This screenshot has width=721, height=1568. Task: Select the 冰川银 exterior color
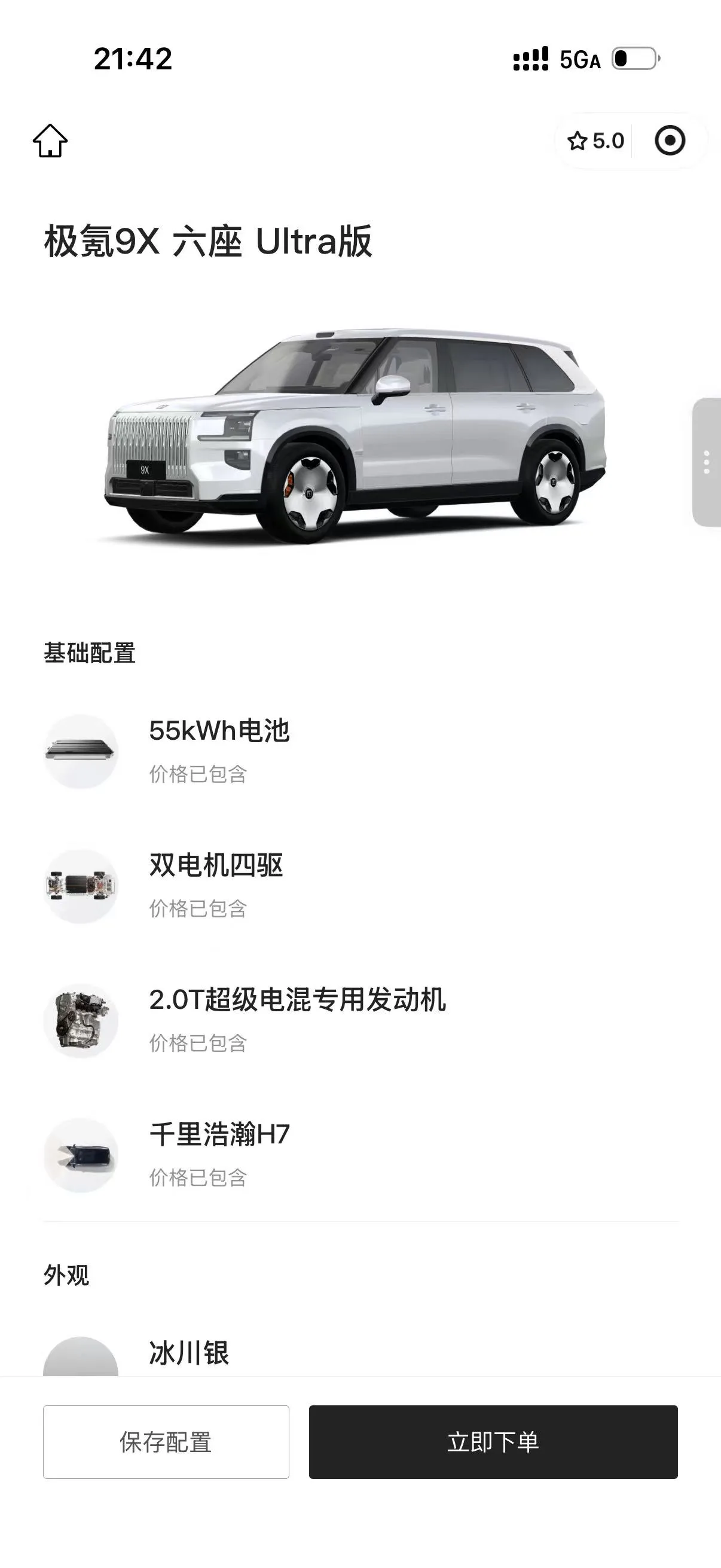click(x=188, y=1353)
